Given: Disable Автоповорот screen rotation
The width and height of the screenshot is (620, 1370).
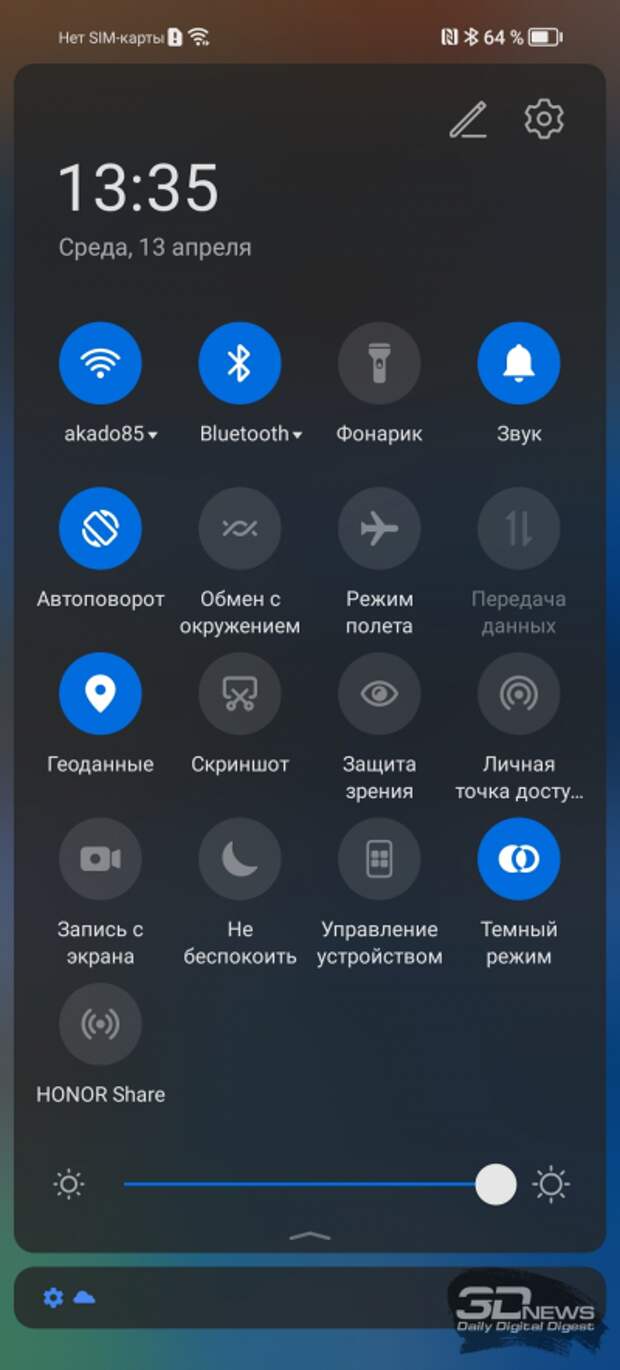Looking at the screenshot, I should click(x=100, y=528).
